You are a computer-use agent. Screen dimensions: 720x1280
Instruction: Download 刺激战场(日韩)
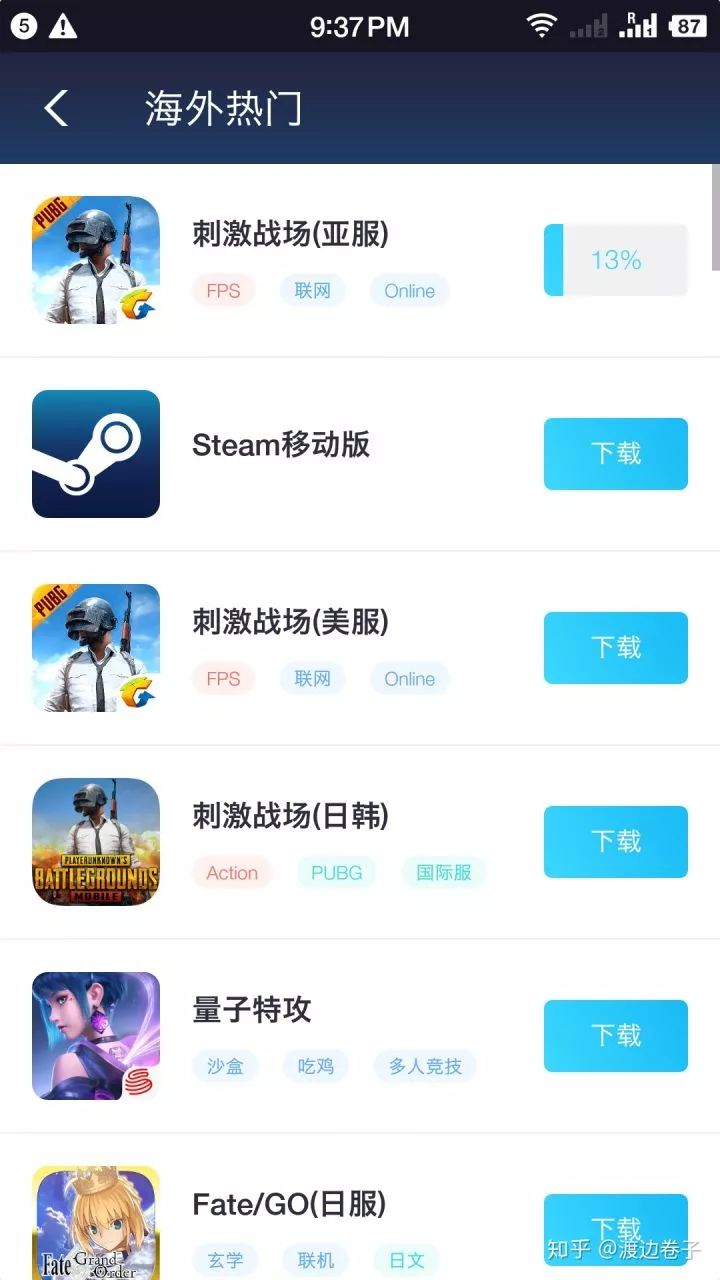[x=615, y=842]
